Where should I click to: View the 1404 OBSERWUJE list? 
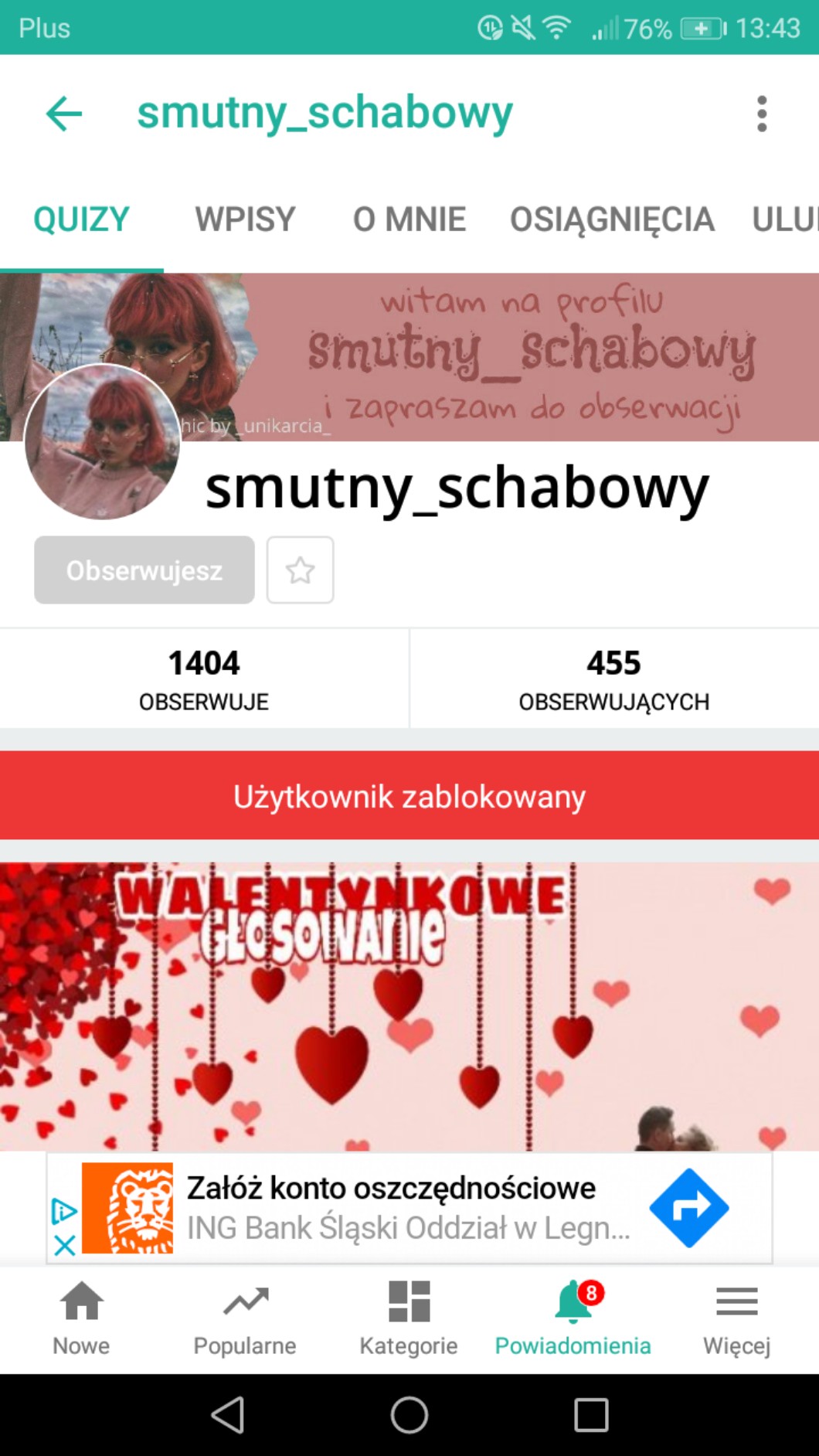(x=204, y=679)
